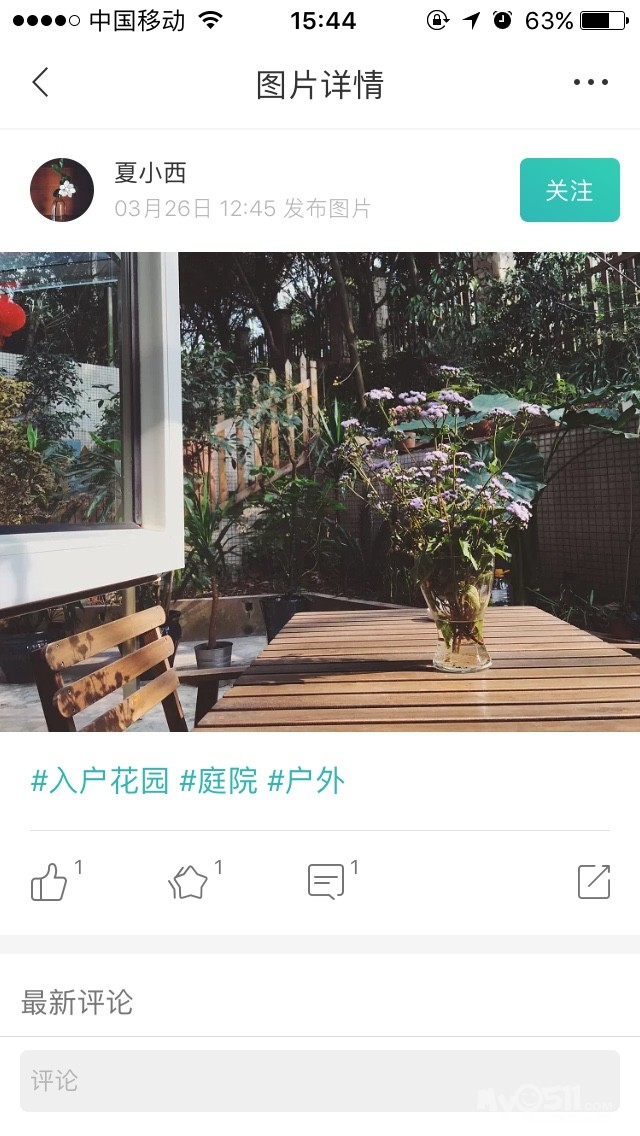Favorite the photo with the star icon
This screenshot has width=640, height=1136.
(188, 882)
